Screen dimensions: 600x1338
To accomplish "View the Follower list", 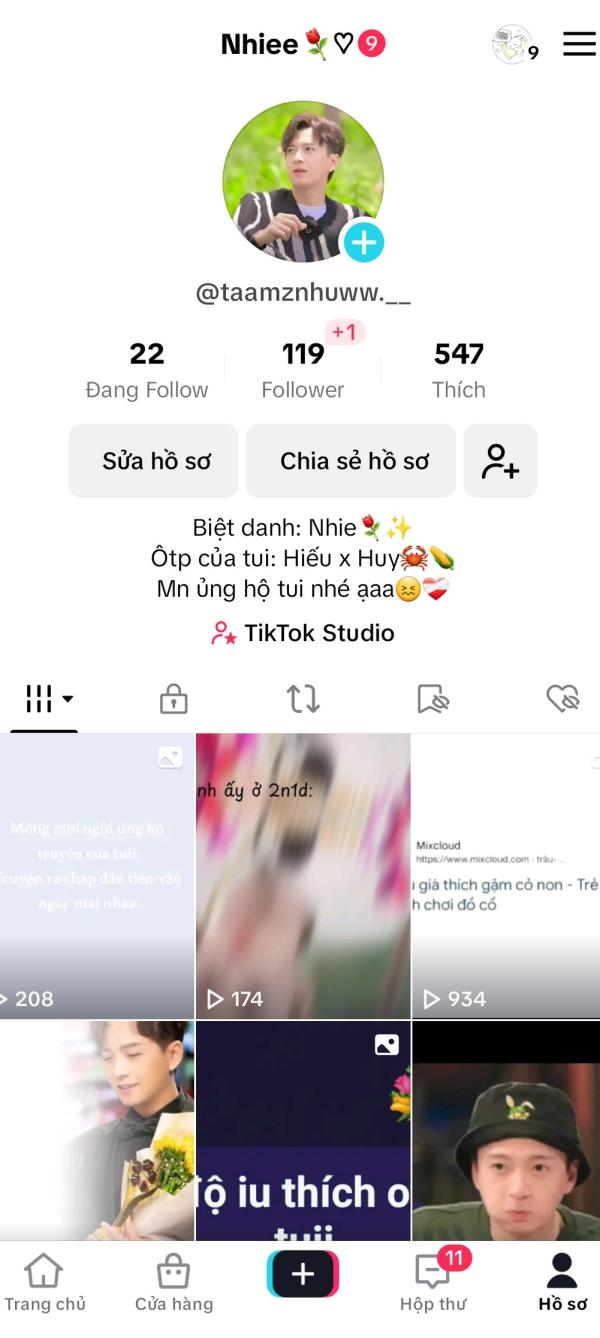I will coord(303,371).
